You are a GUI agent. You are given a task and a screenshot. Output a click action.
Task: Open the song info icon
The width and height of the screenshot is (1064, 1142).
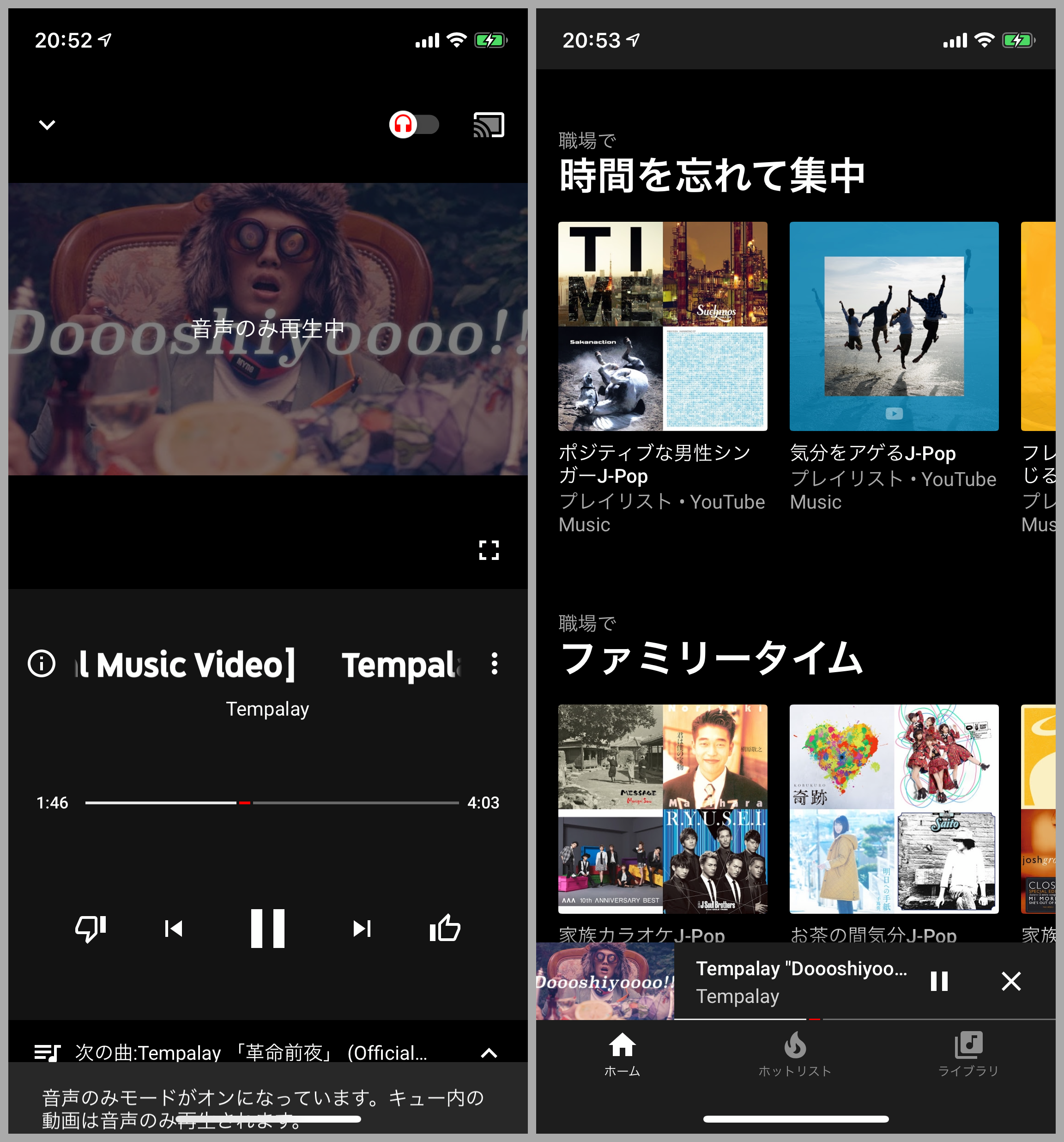pos(42,663)
